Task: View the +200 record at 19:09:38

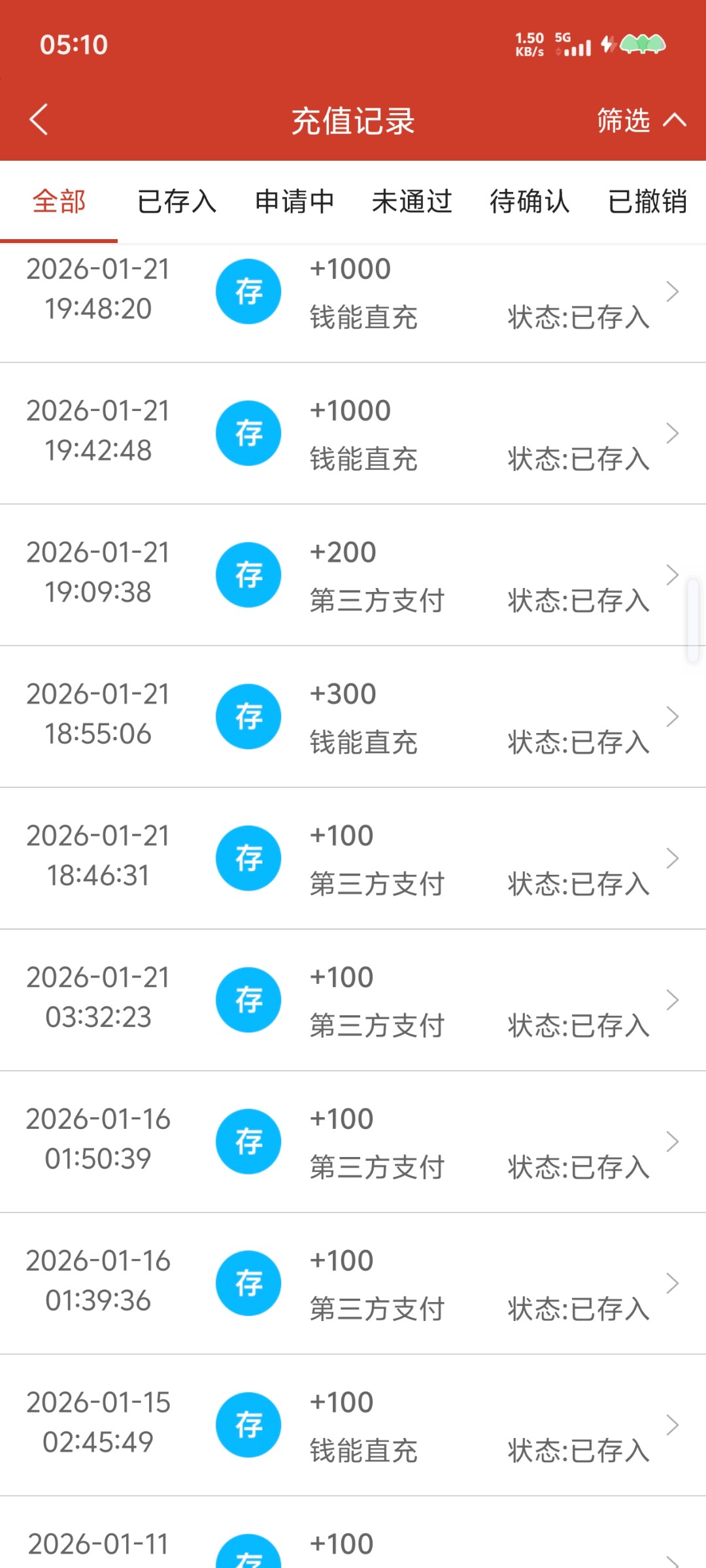Action: pos(353,576)
